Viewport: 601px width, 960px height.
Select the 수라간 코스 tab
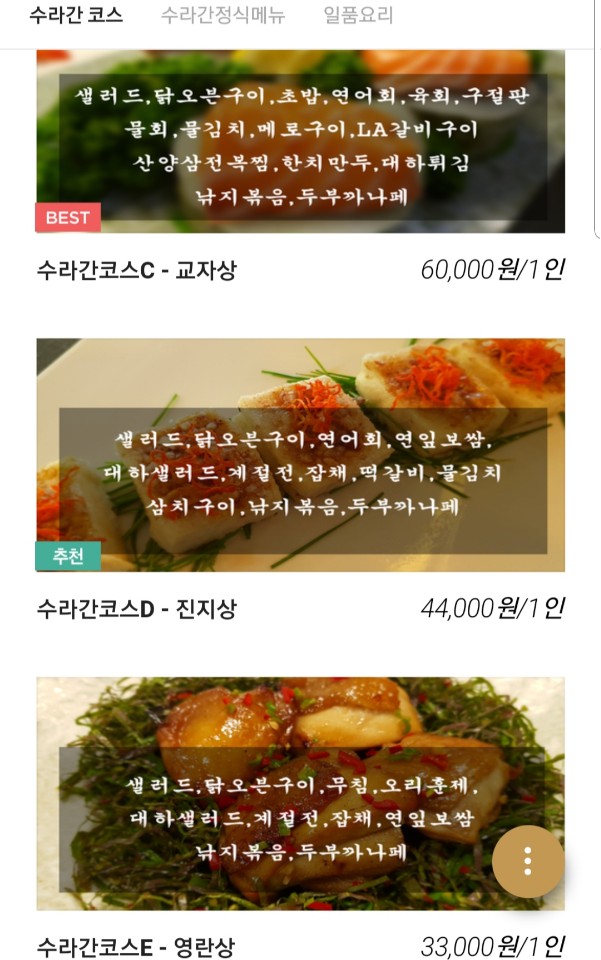tap(76, 16)
